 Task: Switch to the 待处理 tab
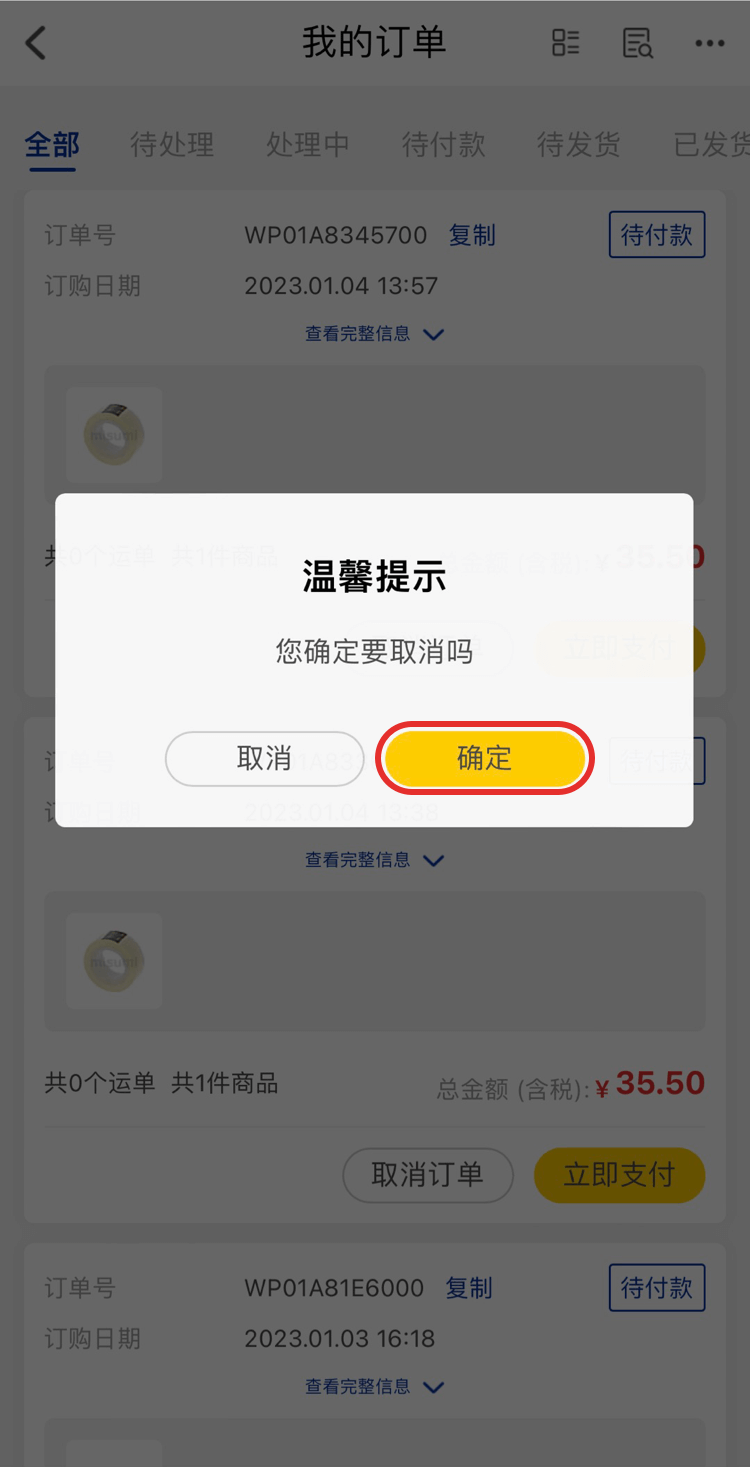click(x=172, y=144)
